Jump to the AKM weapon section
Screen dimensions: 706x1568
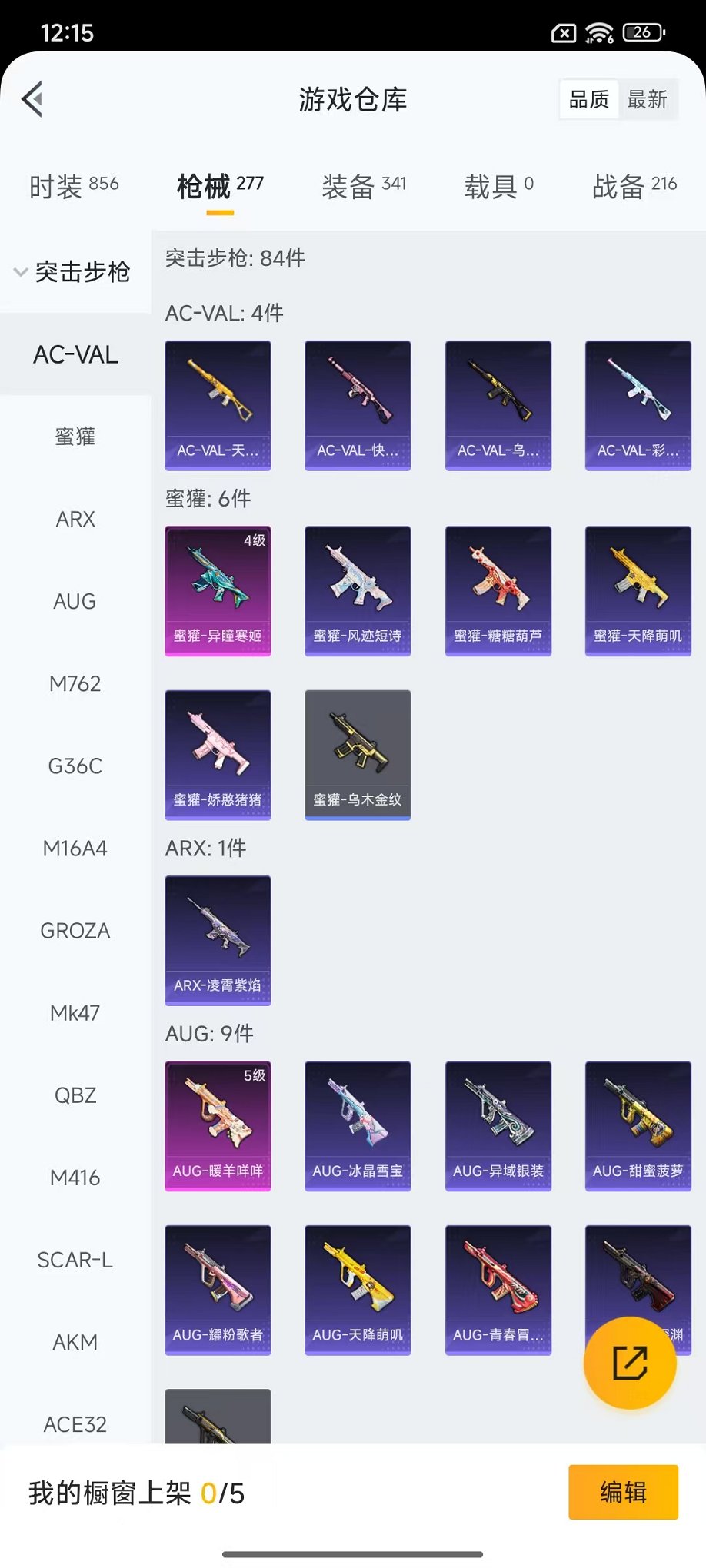click(x=75, y=1342)
